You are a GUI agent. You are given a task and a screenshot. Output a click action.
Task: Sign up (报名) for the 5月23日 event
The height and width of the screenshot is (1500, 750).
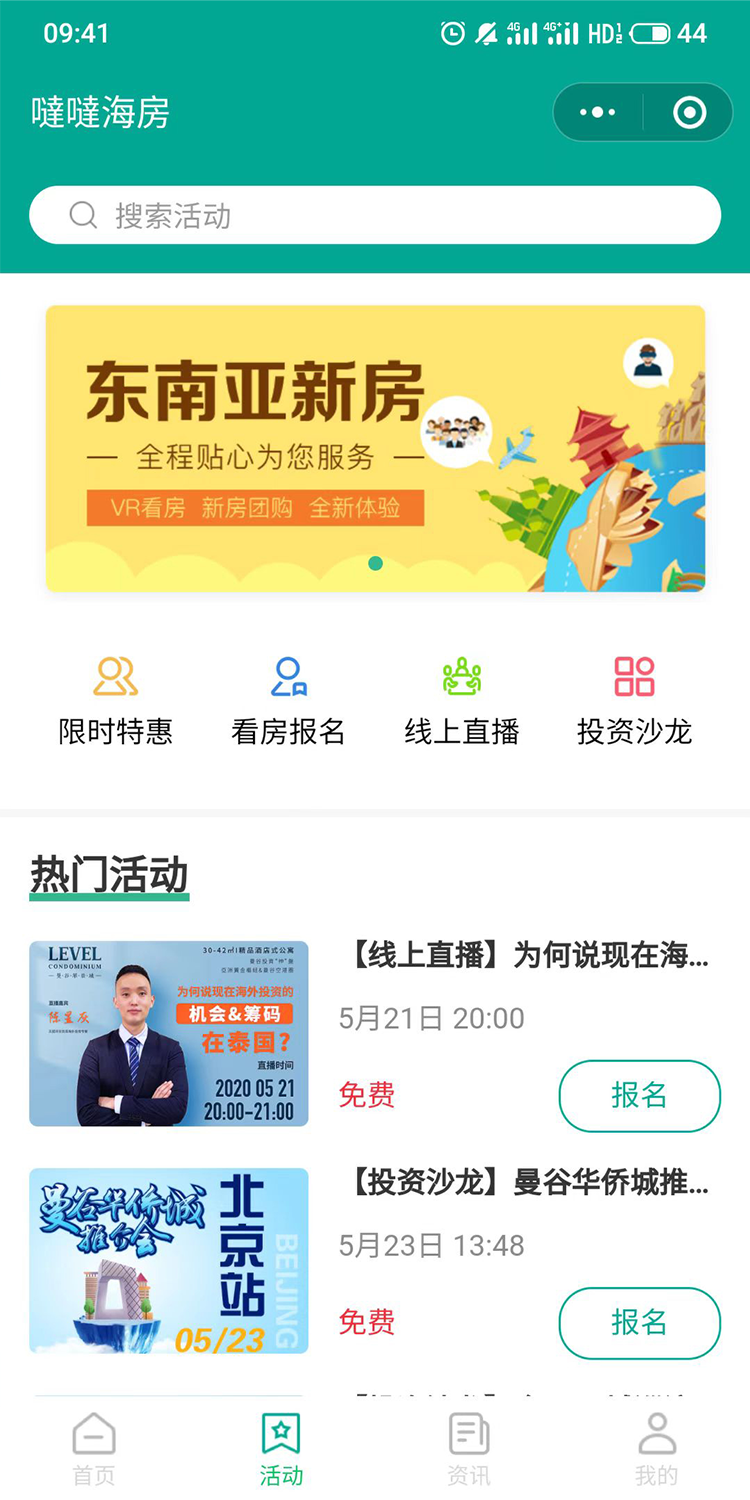tap(639, 1323)
